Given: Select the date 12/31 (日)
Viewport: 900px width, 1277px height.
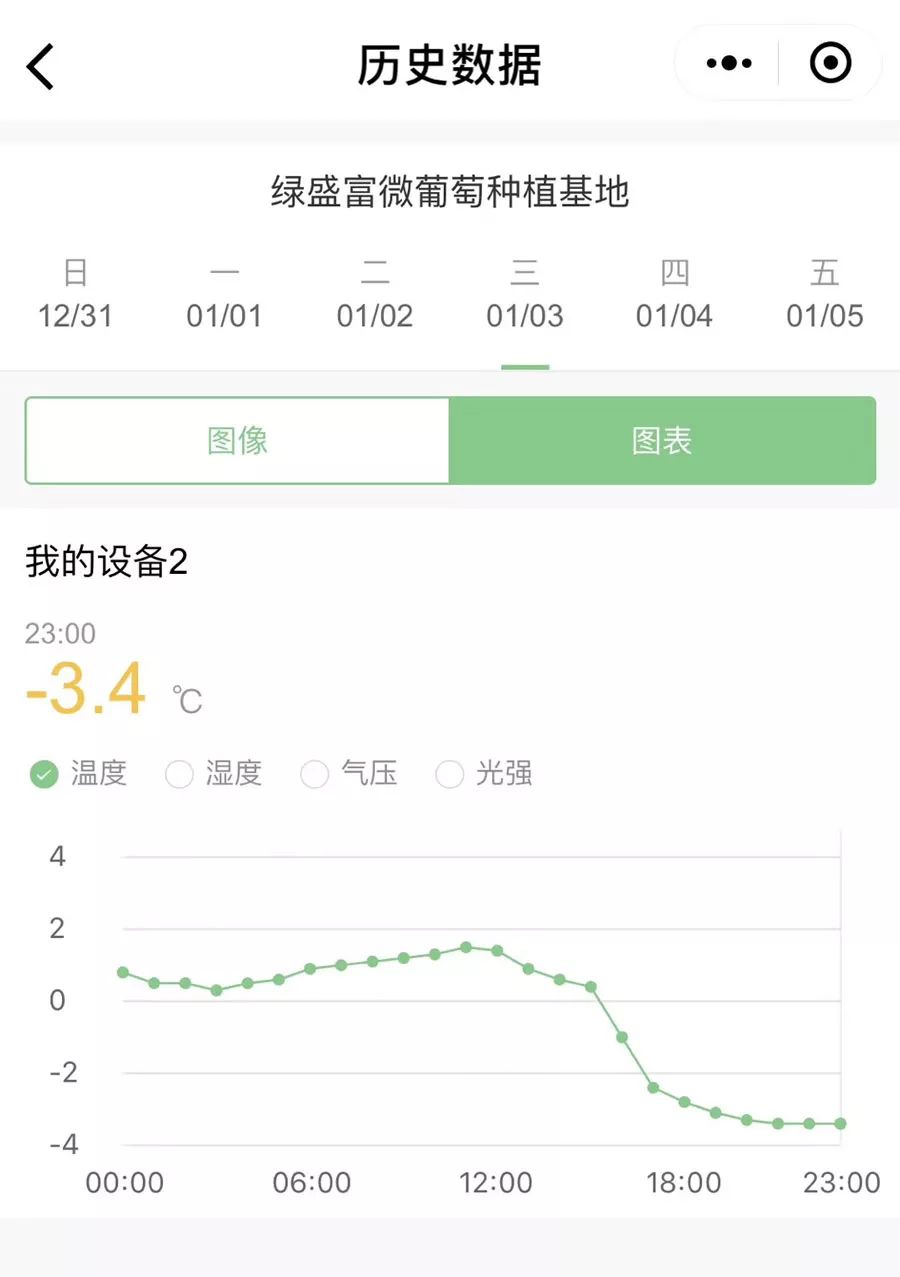Looking at the screenshot, I should tap(75, 295).
